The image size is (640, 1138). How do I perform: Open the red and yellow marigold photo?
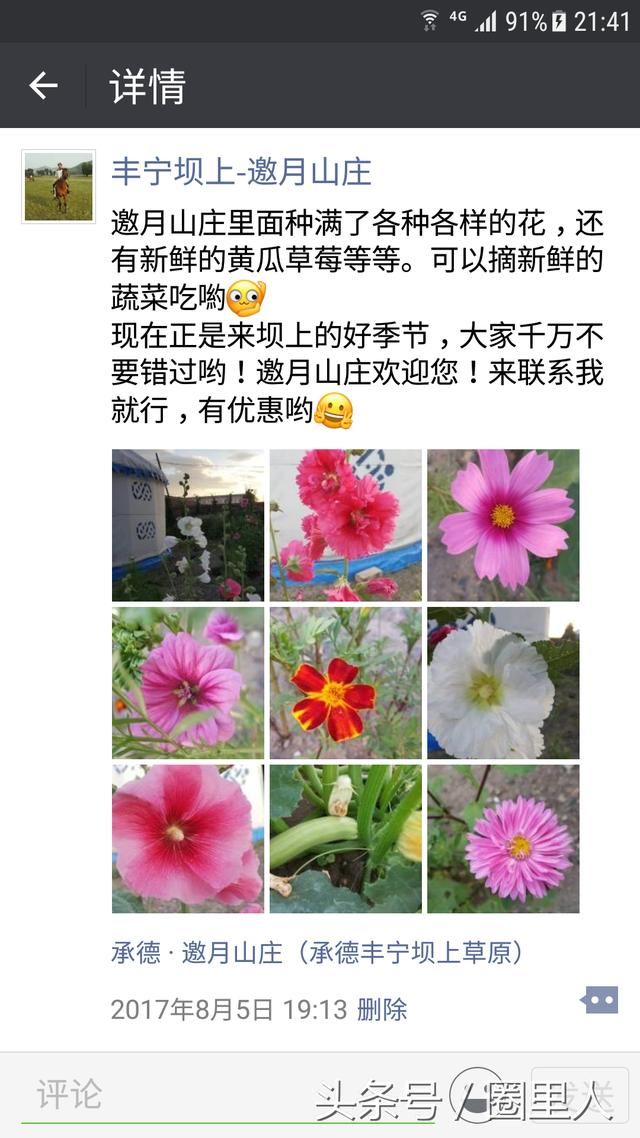345,683
